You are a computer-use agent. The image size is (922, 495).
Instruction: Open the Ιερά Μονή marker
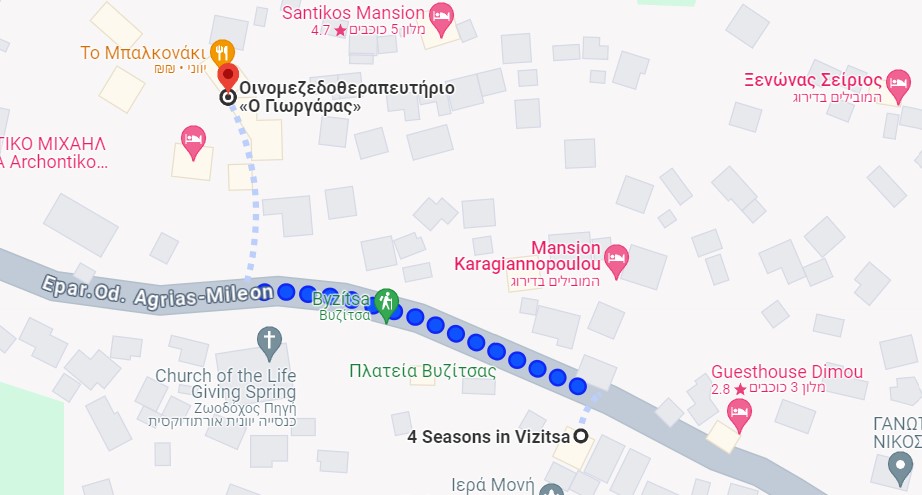click(x=551, y=489)
